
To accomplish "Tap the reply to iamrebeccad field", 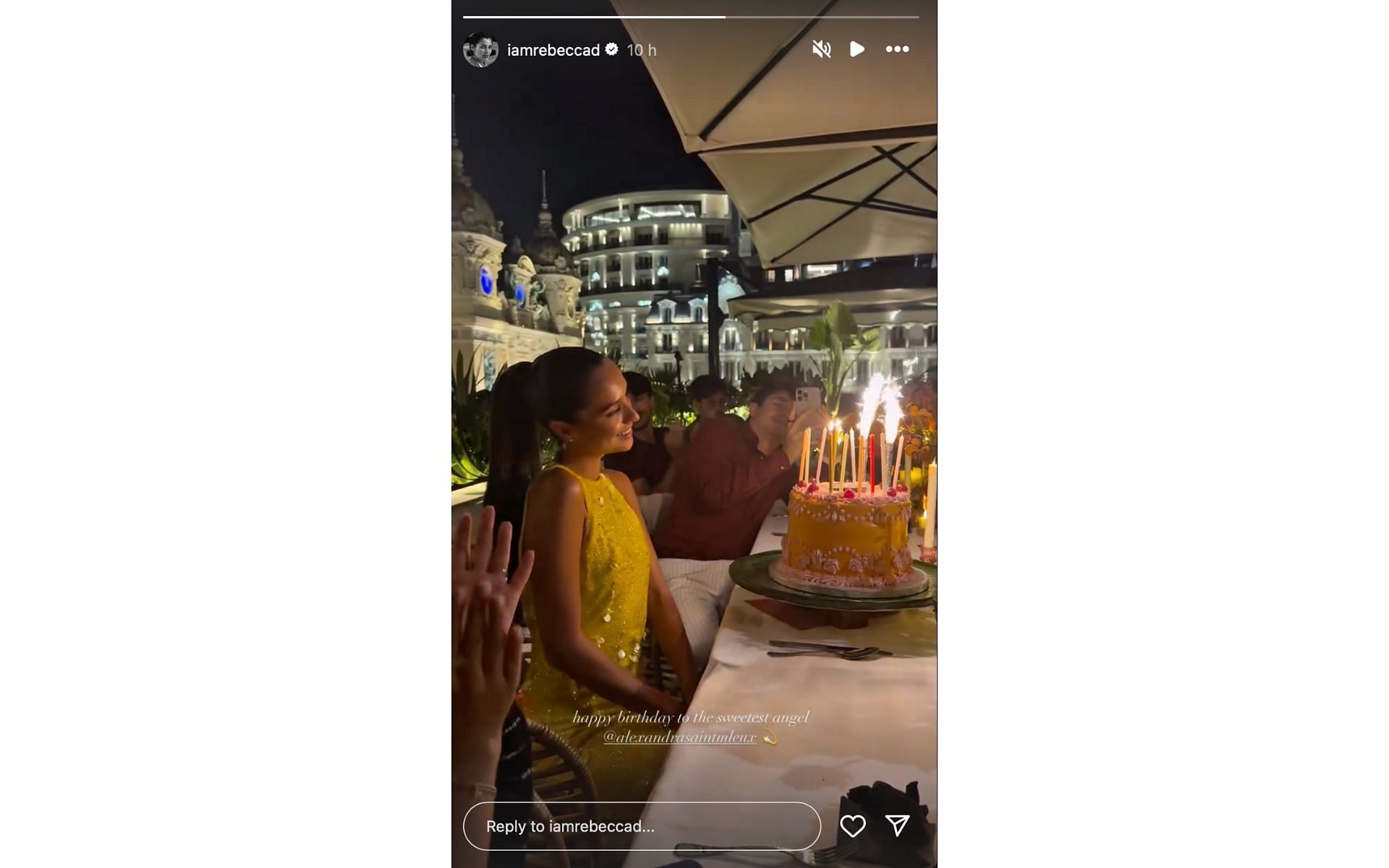I will click(x=642, y=826).
